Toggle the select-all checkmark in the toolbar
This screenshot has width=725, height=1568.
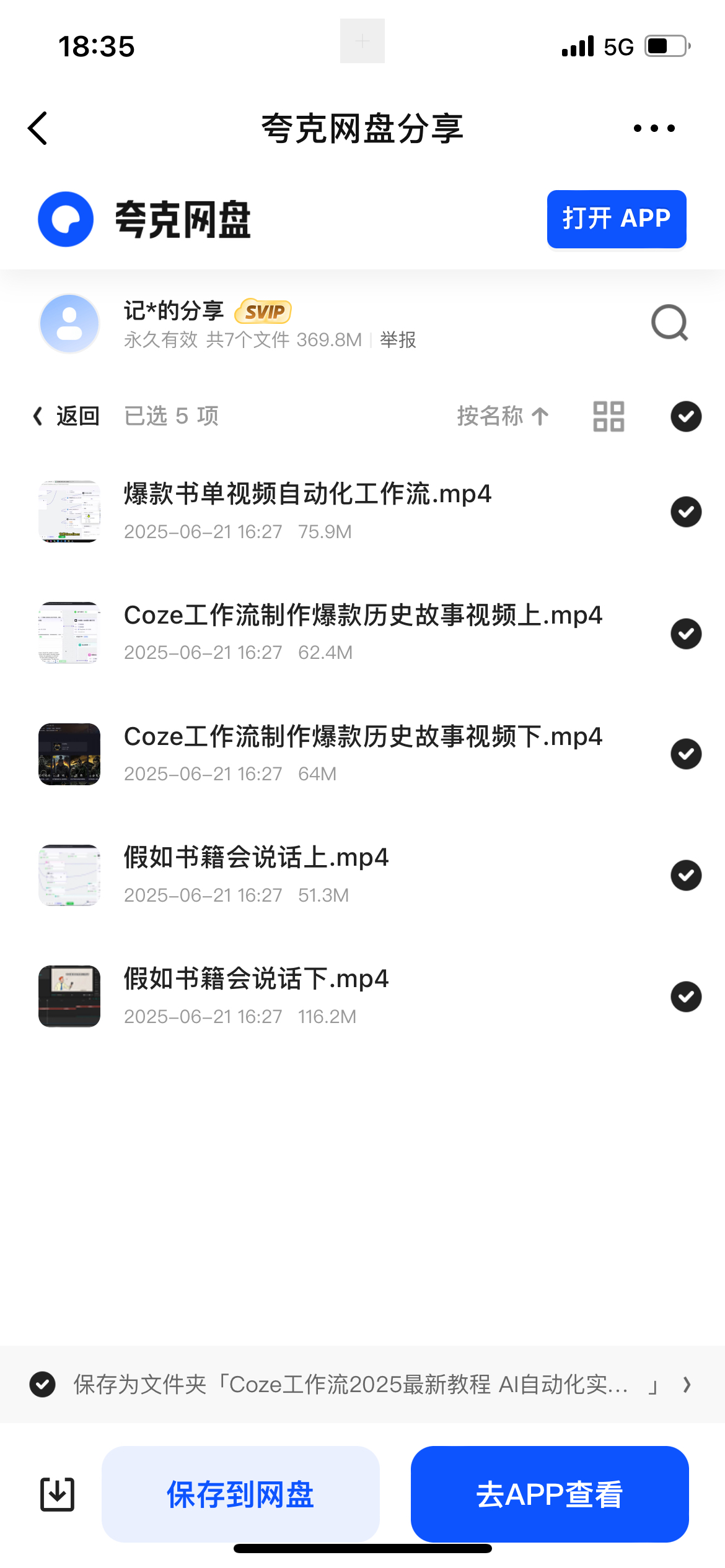[686, 416]
